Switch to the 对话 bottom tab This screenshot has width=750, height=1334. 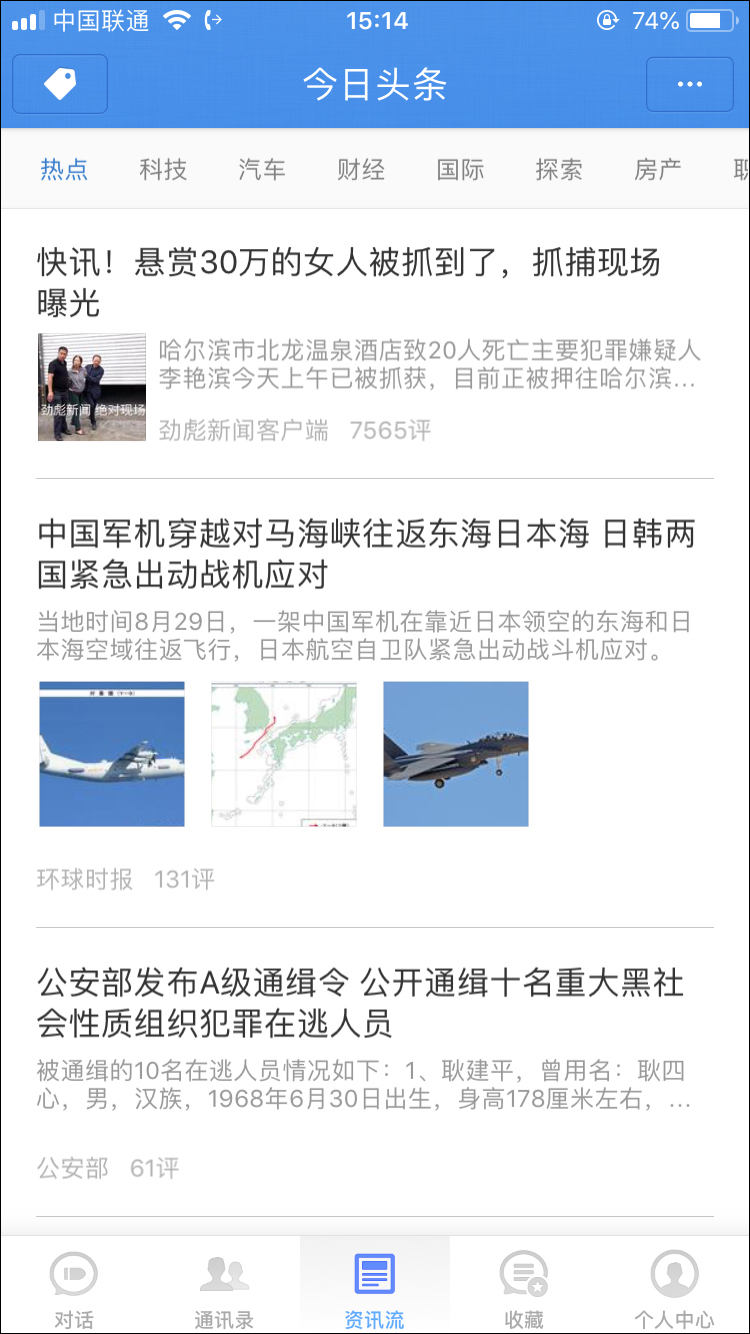pos(74,1288)
